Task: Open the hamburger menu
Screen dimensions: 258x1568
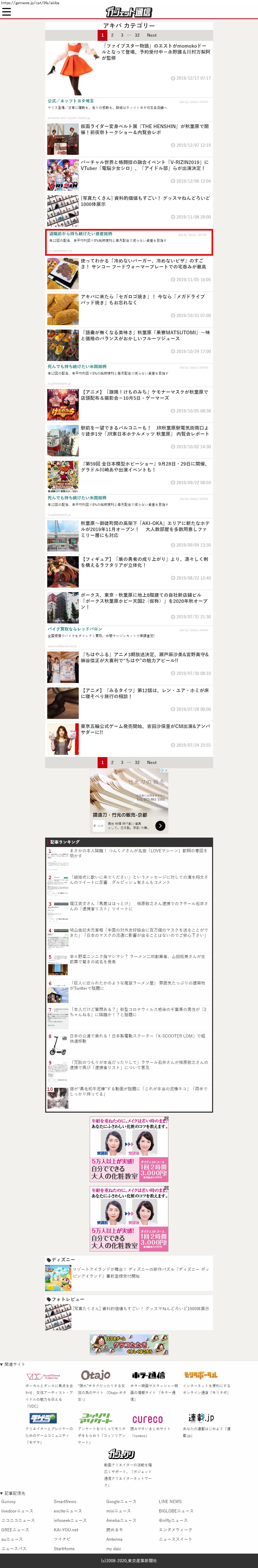Action: pyautogui.click(x=7, y=12)
